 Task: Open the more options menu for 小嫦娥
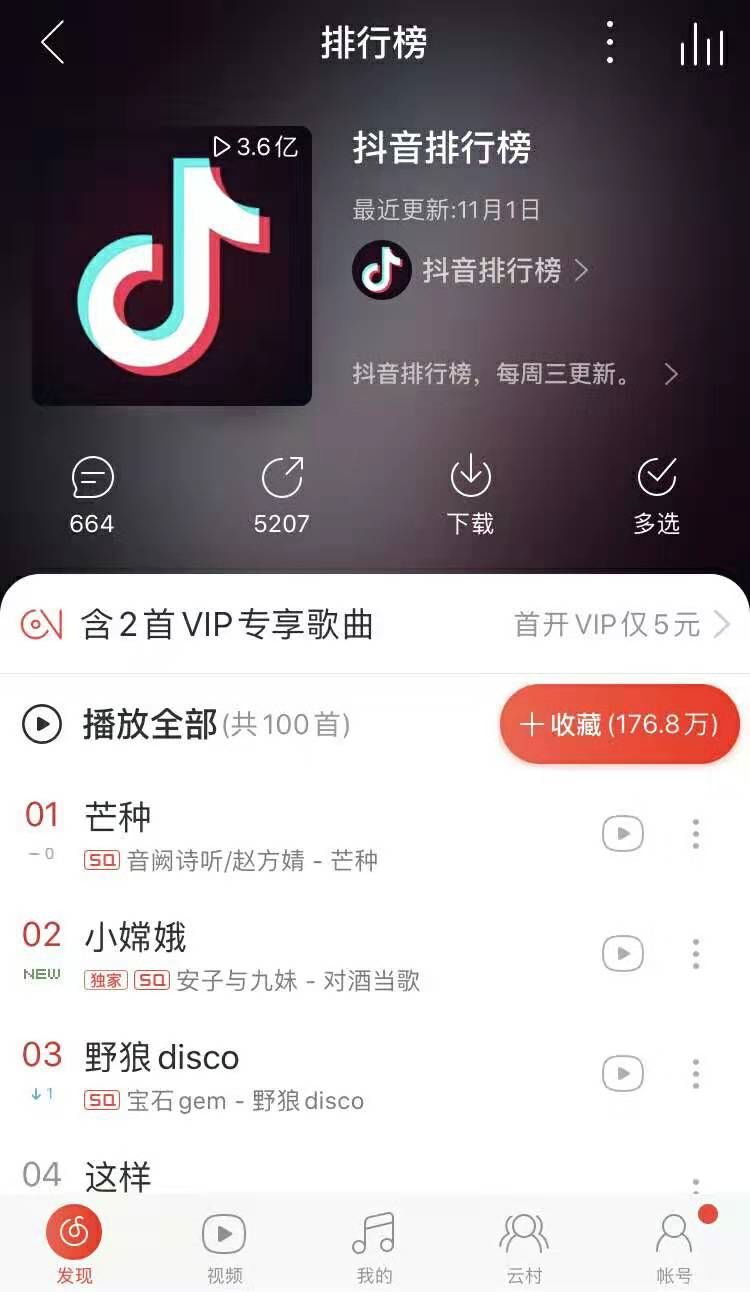point(695,954)
